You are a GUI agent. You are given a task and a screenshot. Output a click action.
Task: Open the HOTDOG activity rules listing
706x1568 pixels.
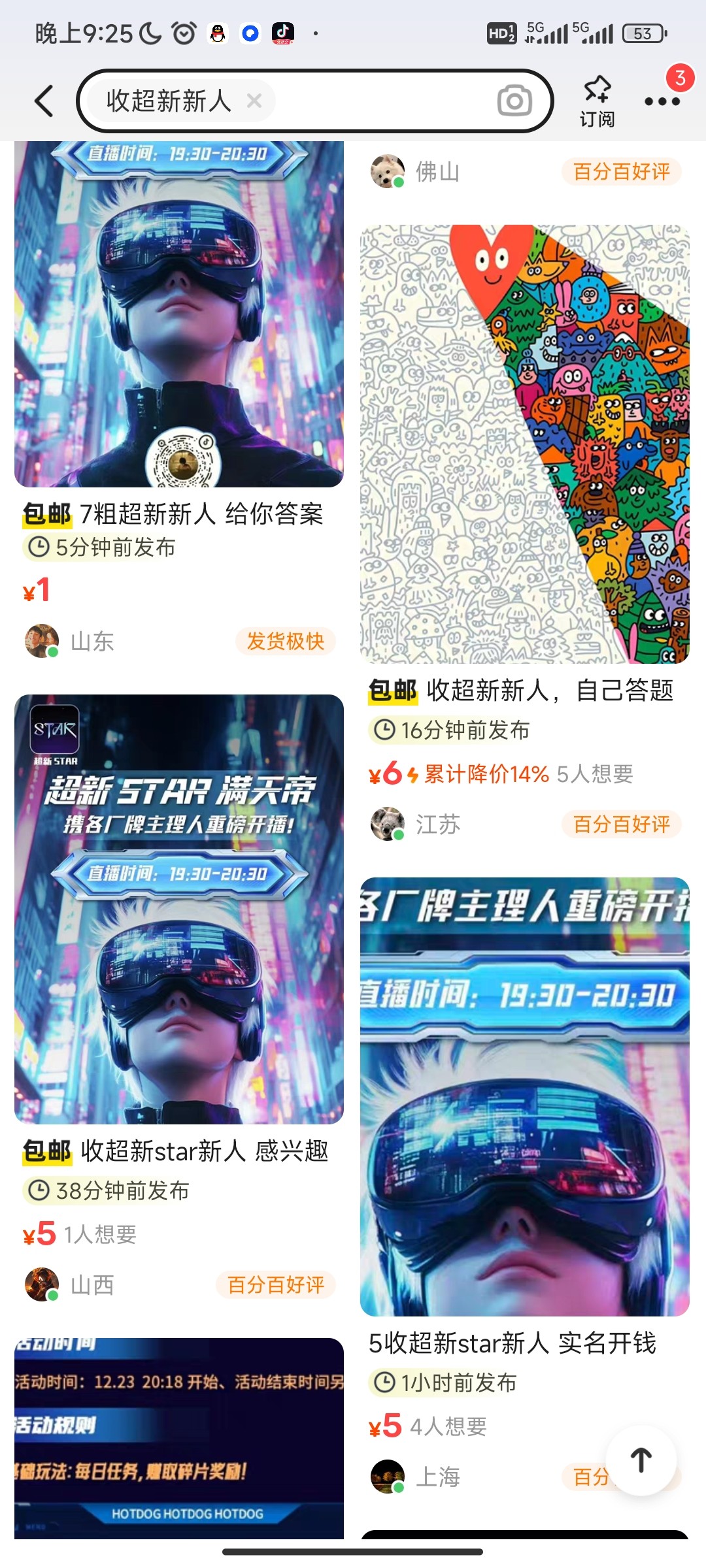178,1437
